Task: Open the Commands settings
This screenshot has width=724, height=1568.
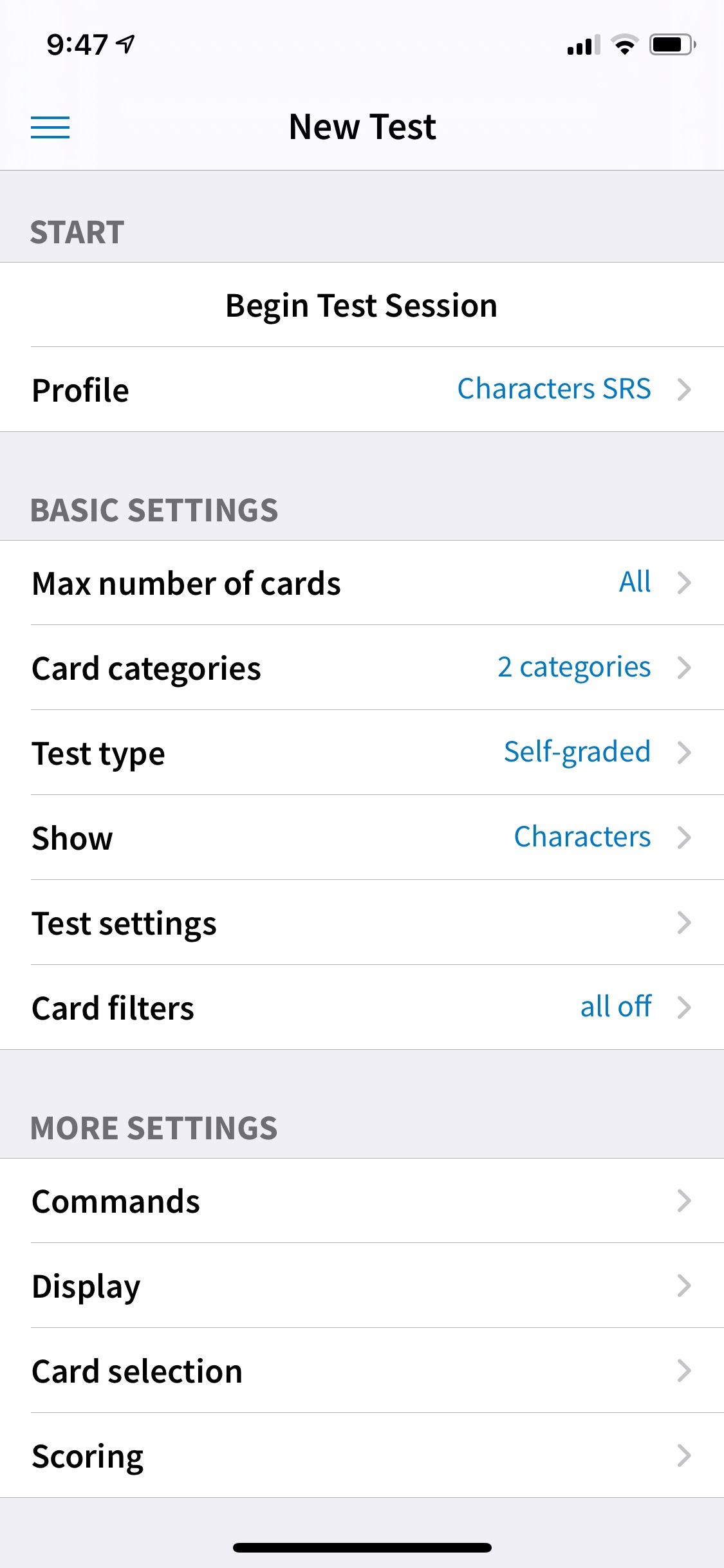Action: [362, 1200]
